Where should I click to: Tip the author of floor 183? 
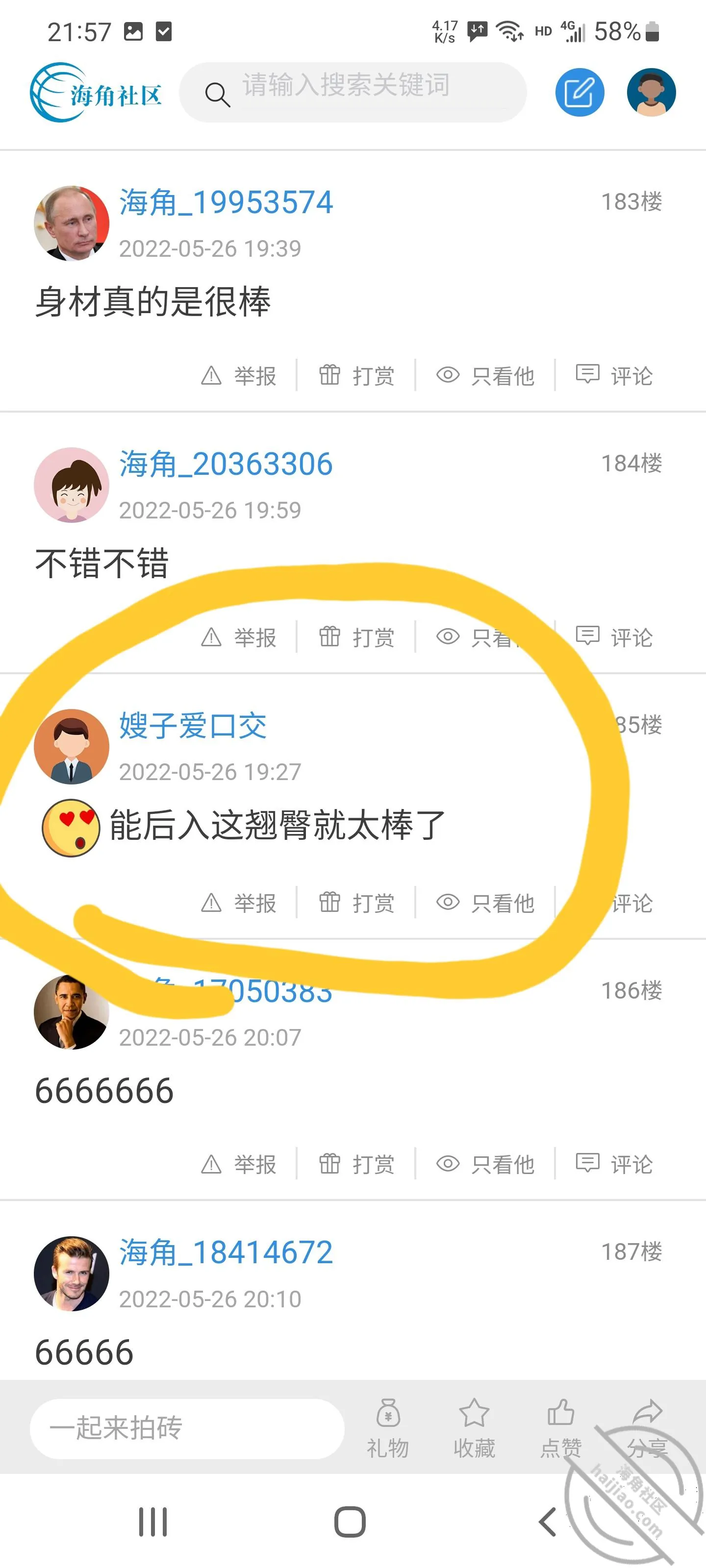(357, 375)
